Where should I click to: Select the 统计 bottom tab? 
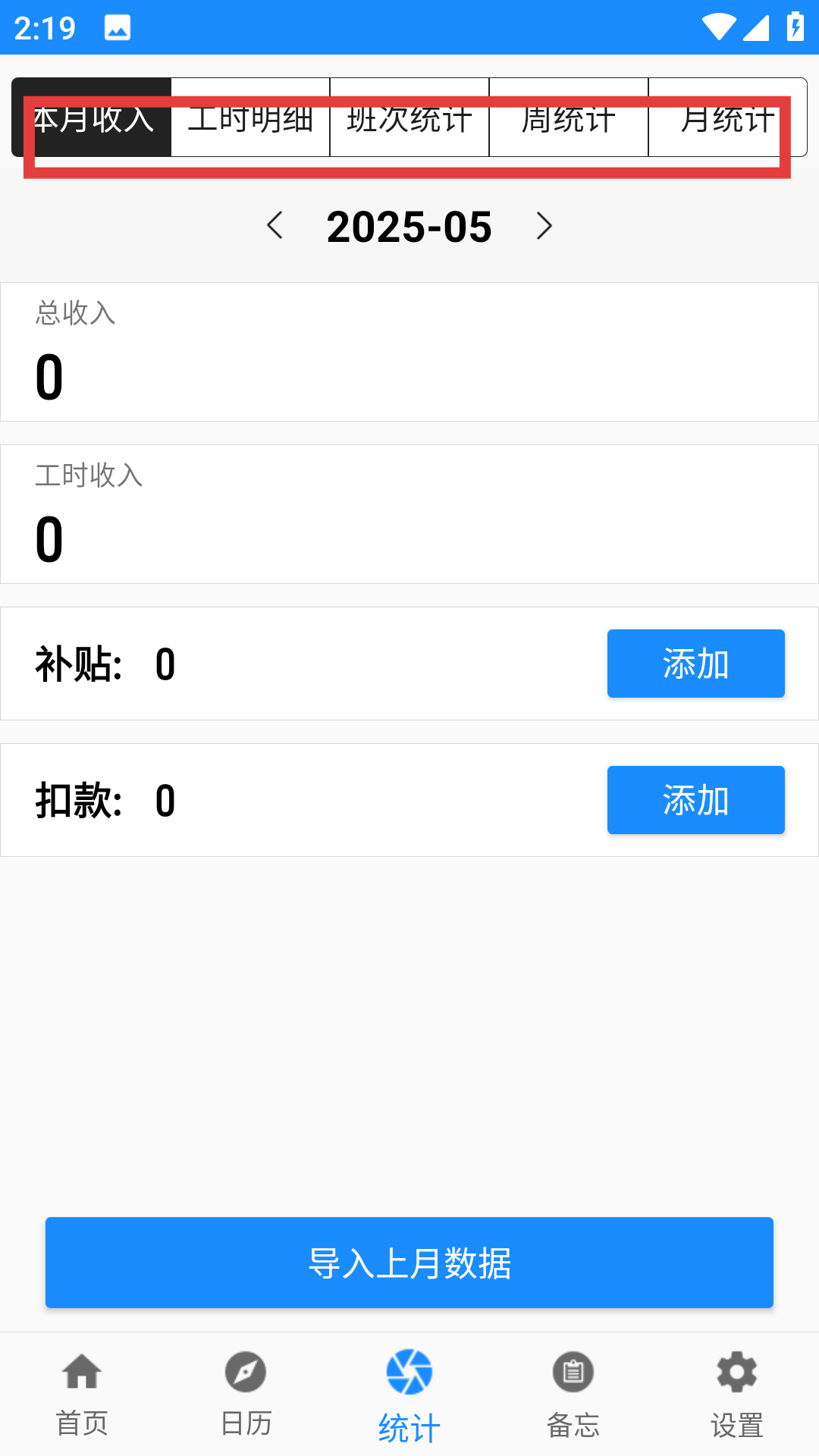(x=409, y=1397)
